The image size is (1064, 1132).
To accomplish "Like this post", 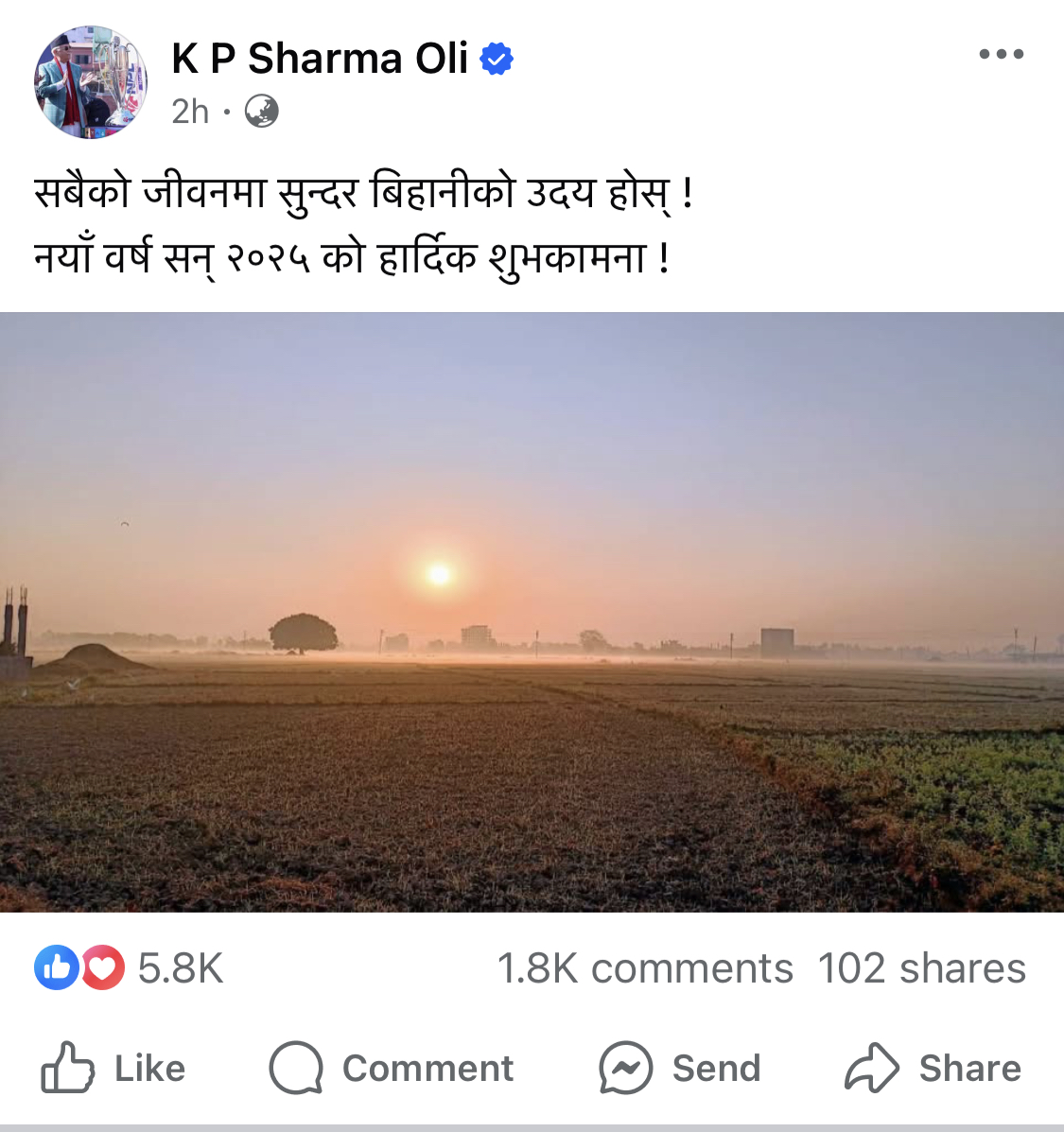I will 113,1069.
